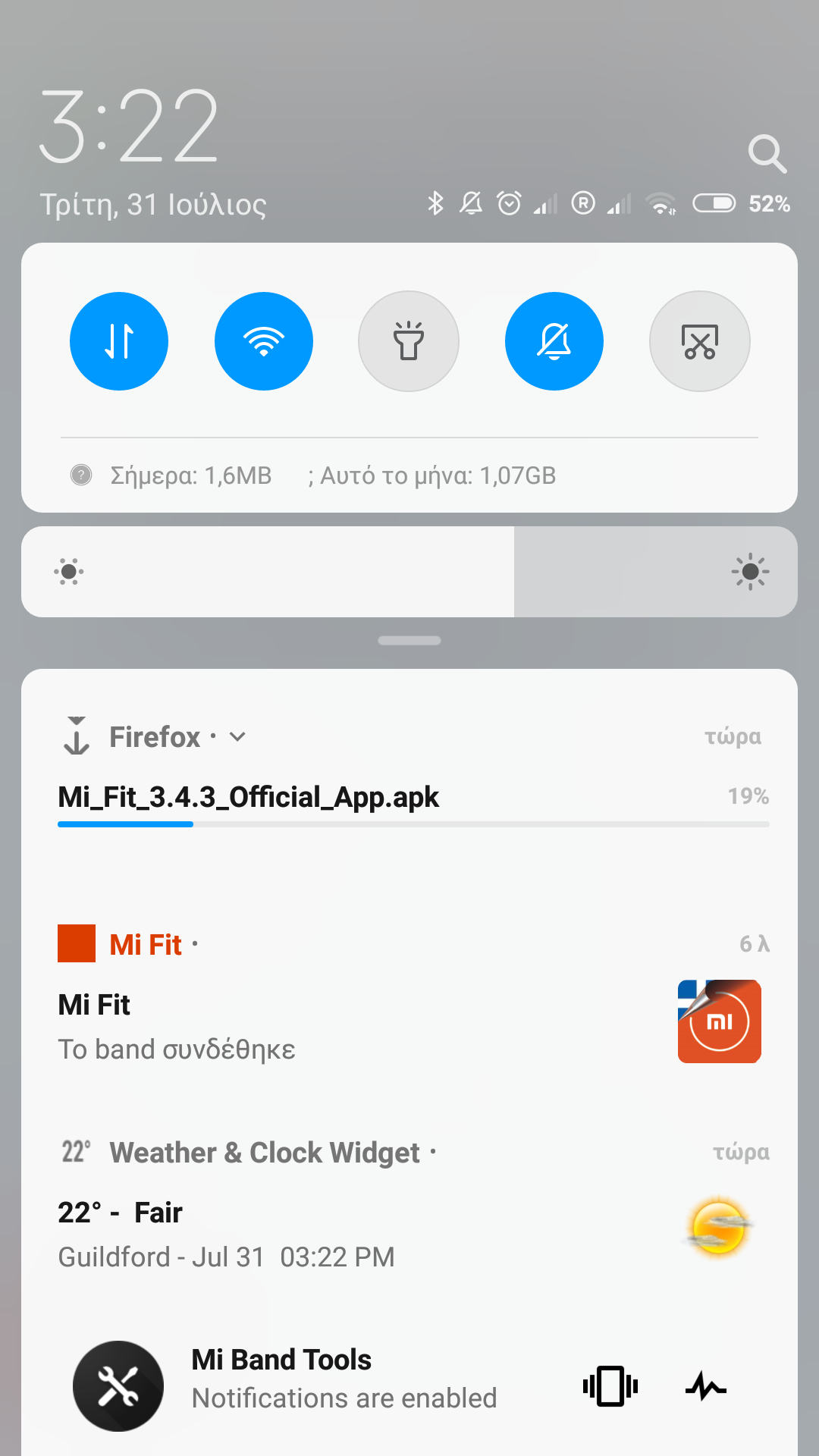
Task: Open data usage details for today
Action: (190, 475)
